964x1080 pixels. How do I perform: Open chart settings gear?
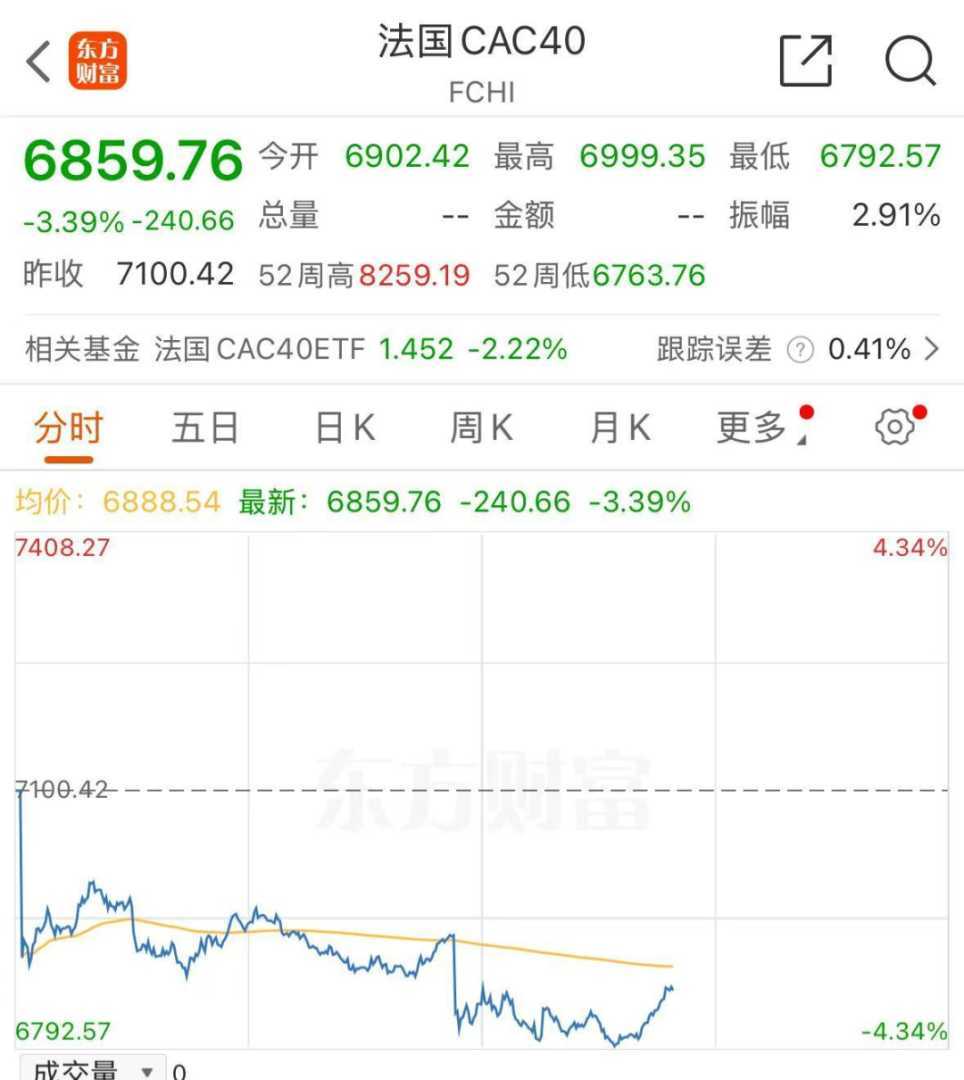(894, 427)
